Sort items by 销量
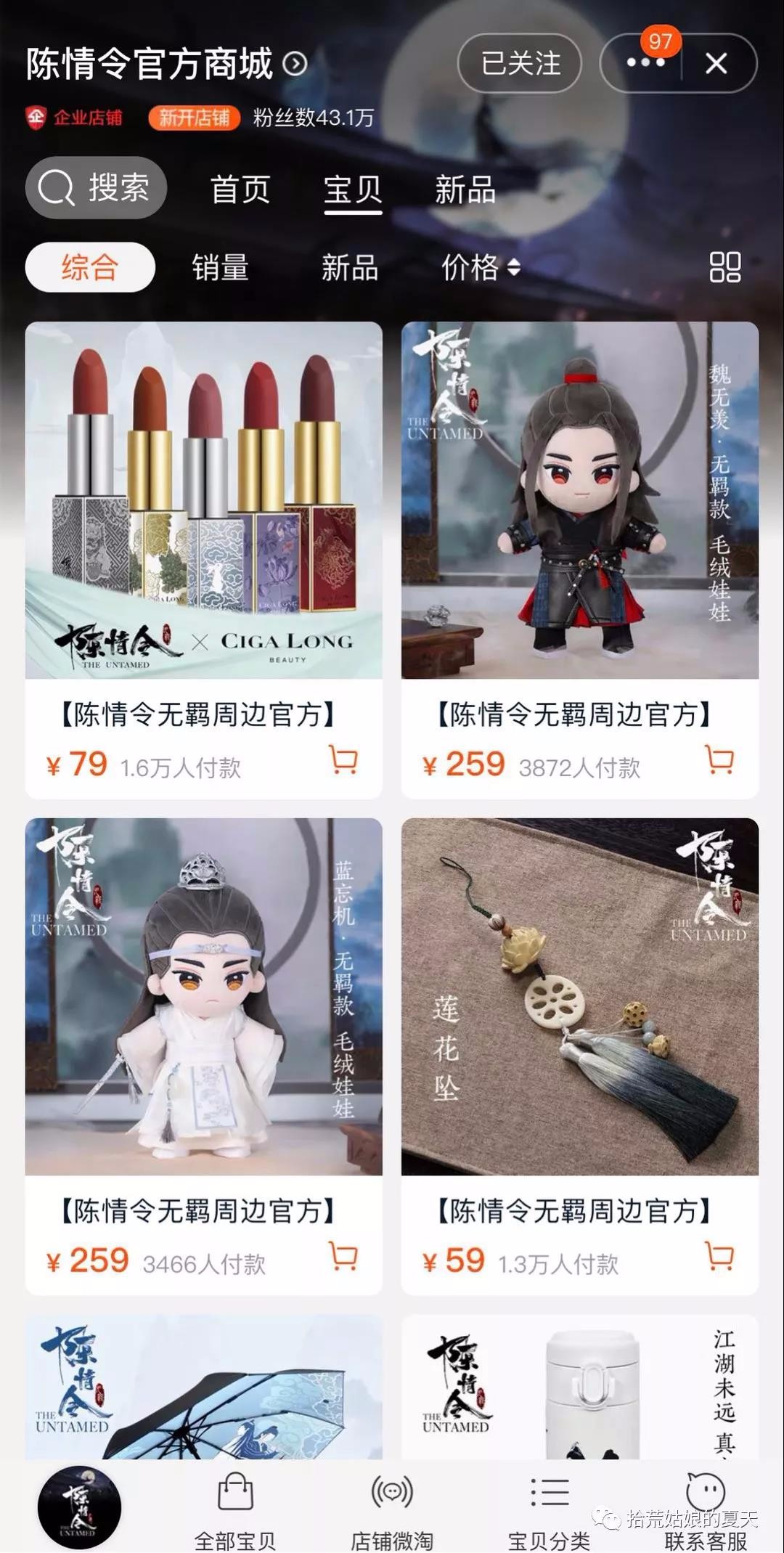Screen dimensions: 784x1553 click(220, 267)
